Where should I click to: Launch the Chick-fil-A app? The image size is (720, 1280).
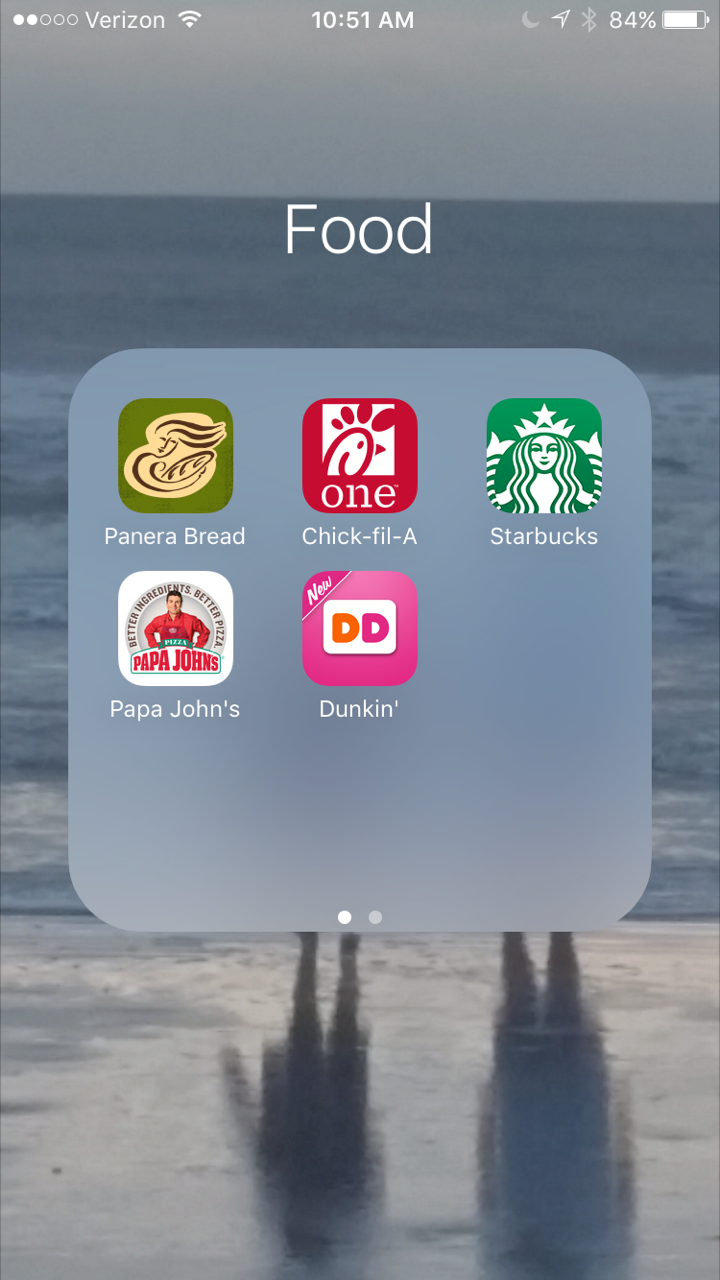pos(360,456)
